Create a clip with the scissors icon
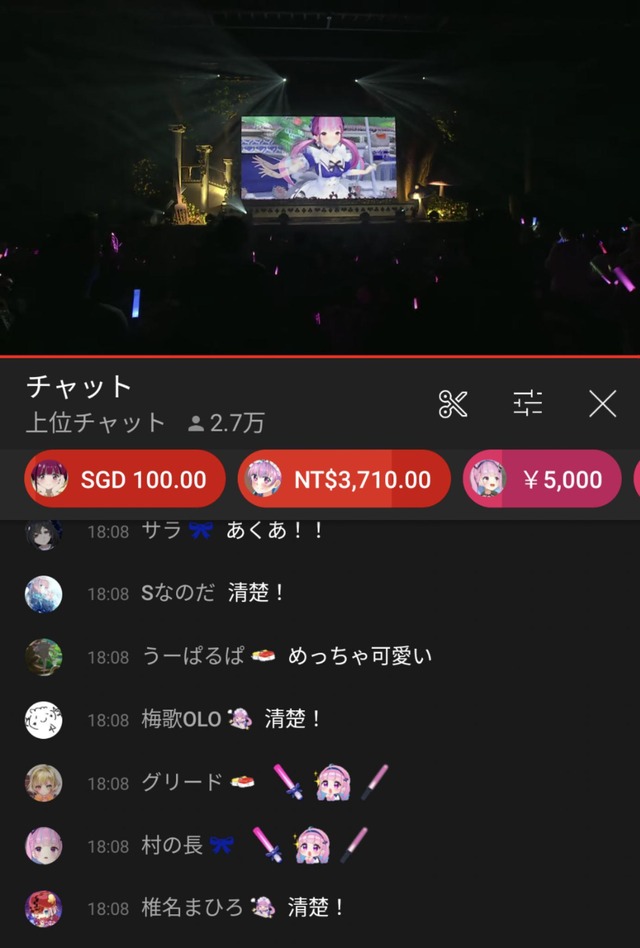Viewport: 640px width, 948px height. coord(453,404)
